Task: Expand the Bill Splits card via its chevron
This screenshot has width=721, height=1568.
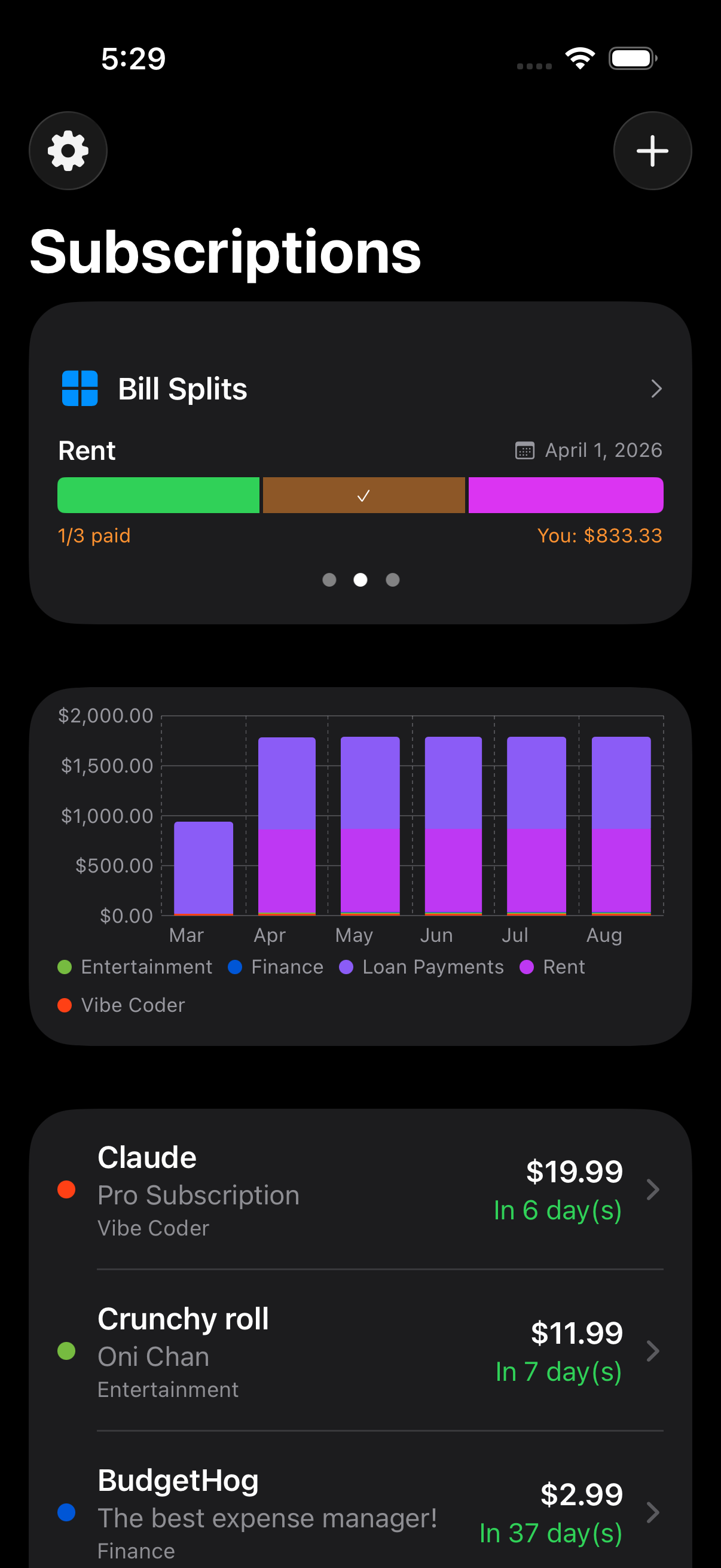Action: (x=656, y=388)
